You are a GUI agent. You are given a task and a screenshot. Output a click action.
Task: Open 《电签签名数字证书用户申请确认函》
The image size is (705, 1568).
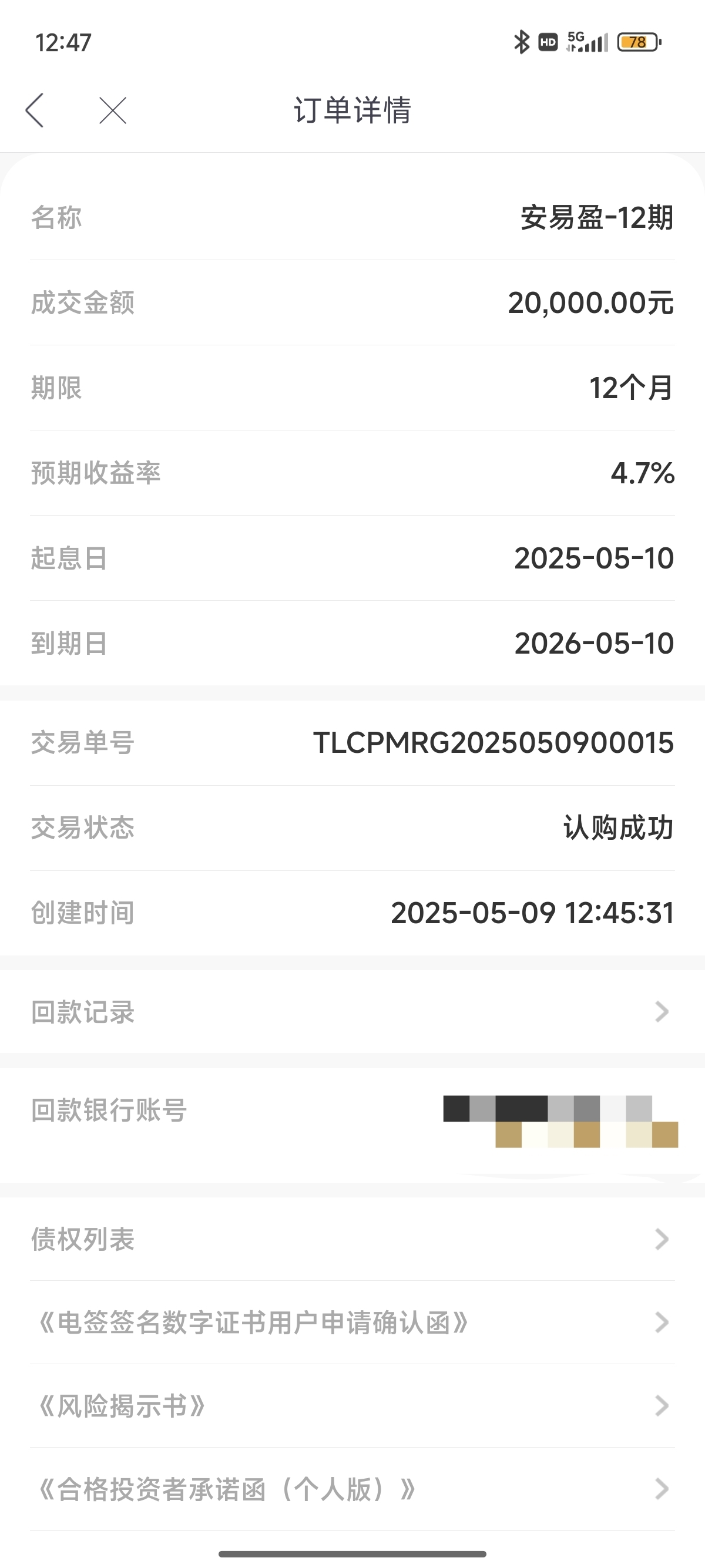pos(352,1322)
